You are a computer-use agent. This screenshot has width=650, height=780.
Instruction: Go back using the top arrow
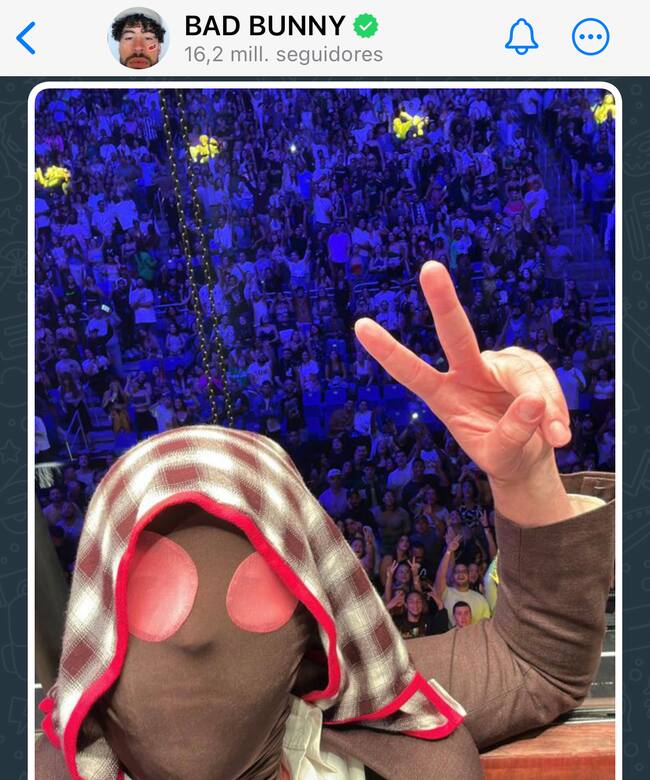pyautogui.click(x=26, y=38)
